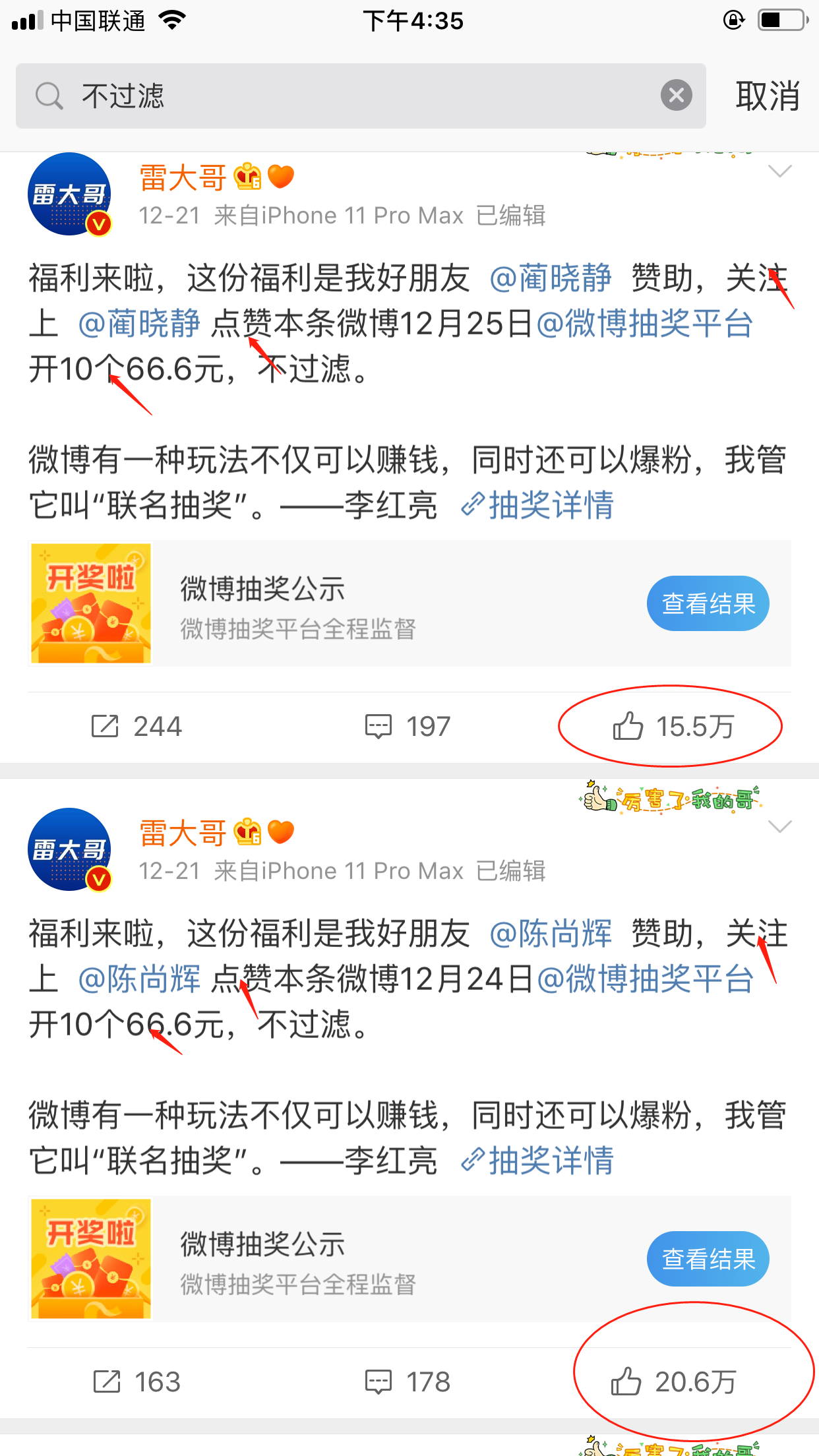Cancel the search with 取消
Image resolution: width=819 pixels, height=1456 pixels.
coord(768,96)
